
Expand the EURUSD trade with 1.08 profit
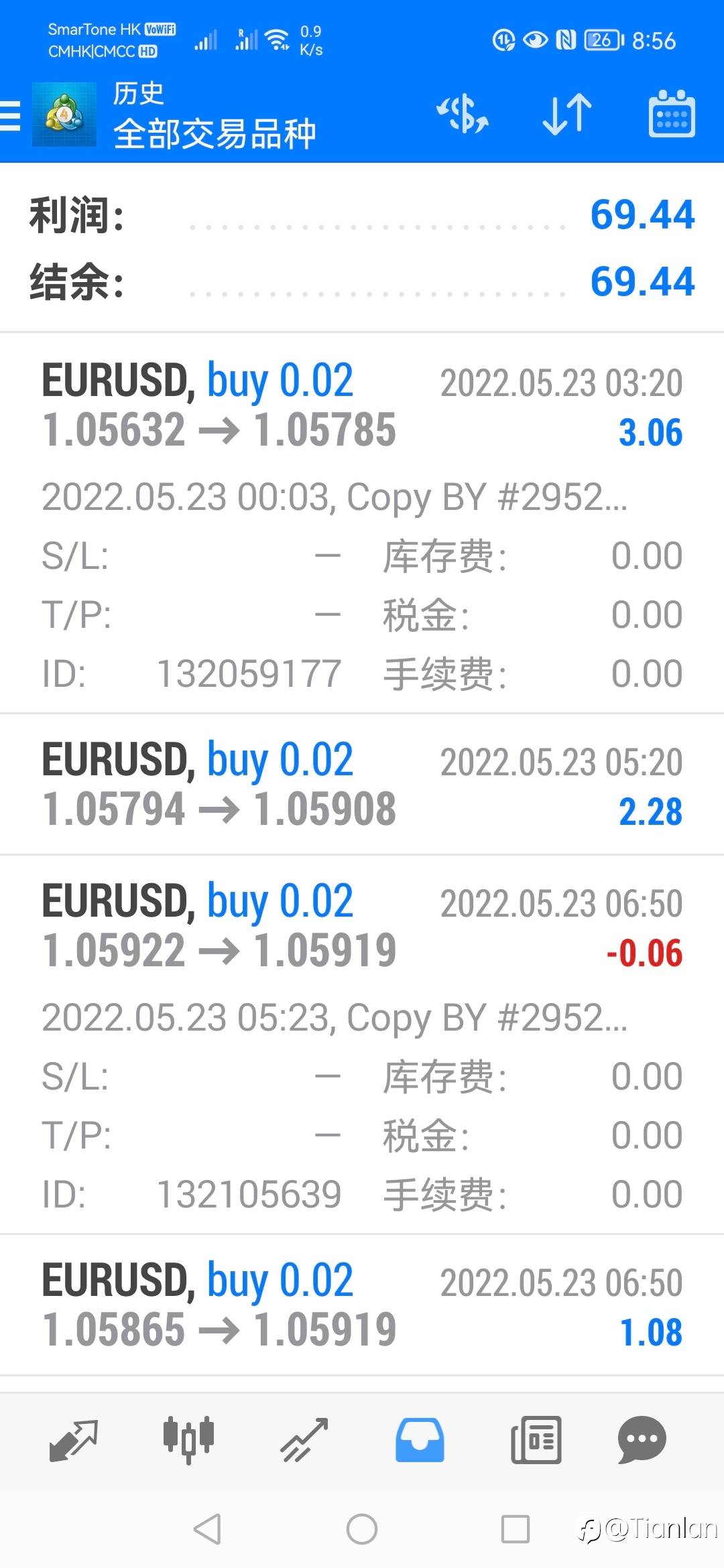pos(362,1305)
